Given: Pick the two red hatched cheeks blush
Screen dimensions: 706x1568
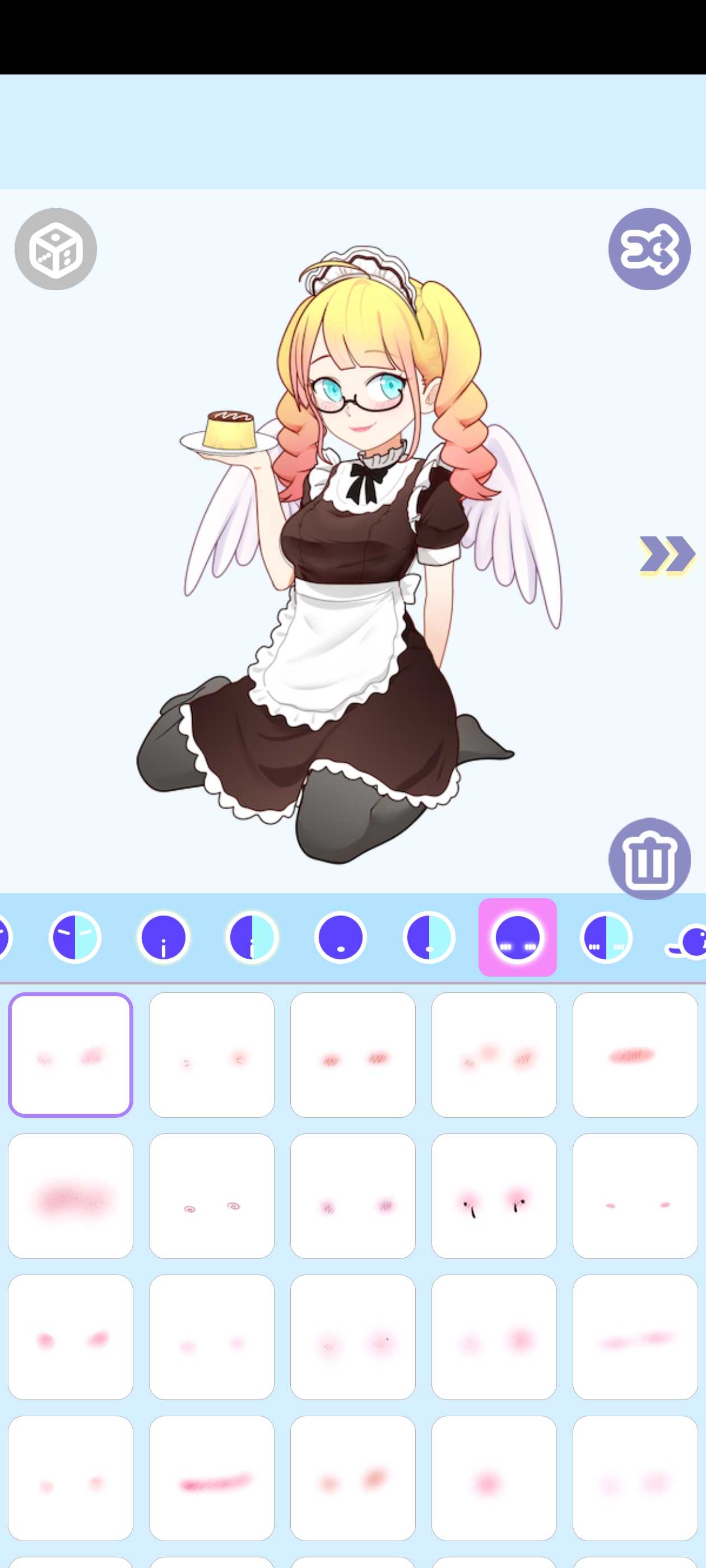Looking at the screenshot, I should [x=352, y=1055].
